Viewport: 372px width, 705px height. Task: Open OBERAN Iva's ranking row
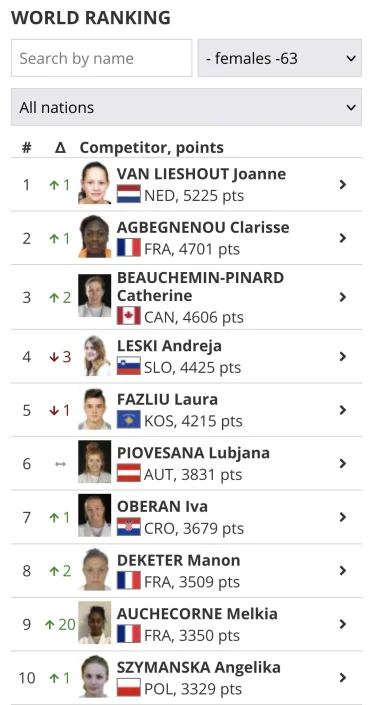tap(186, 517)
